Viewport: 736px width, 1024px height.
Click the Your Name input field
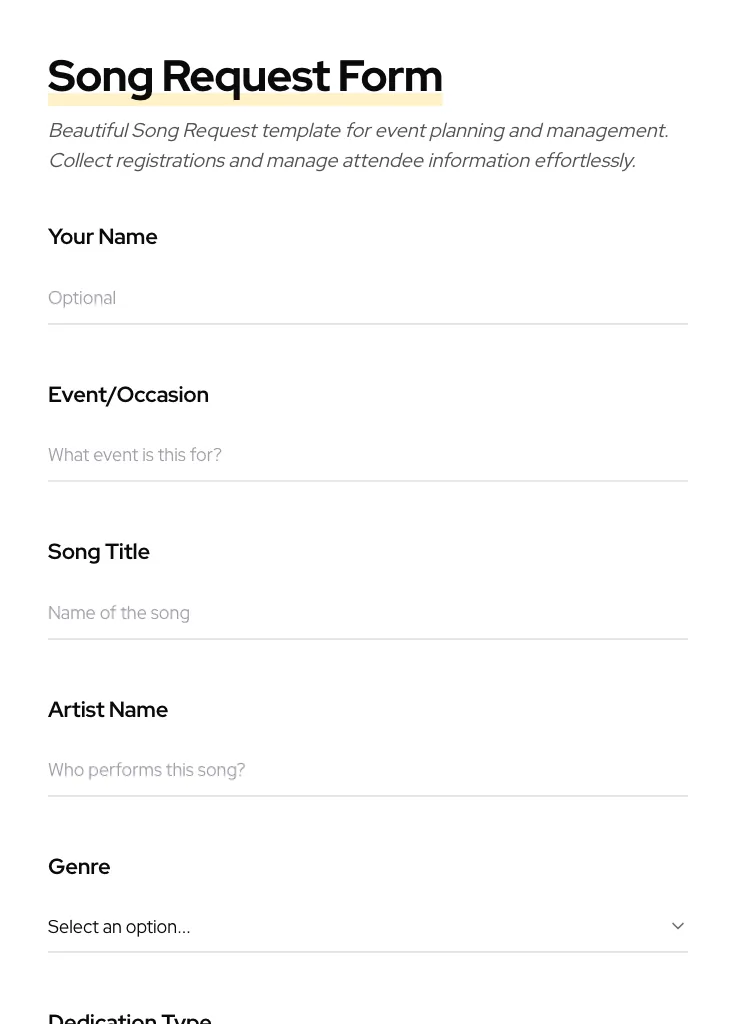[x=368, y=298]
